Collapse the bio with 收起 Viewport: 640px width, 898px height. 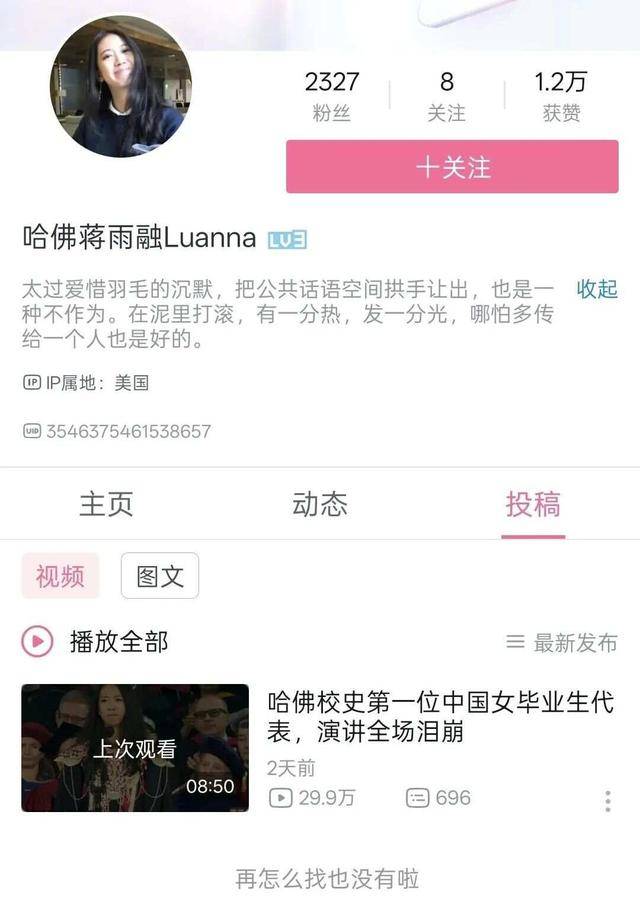pyautogui.click(x=597, y=289)
